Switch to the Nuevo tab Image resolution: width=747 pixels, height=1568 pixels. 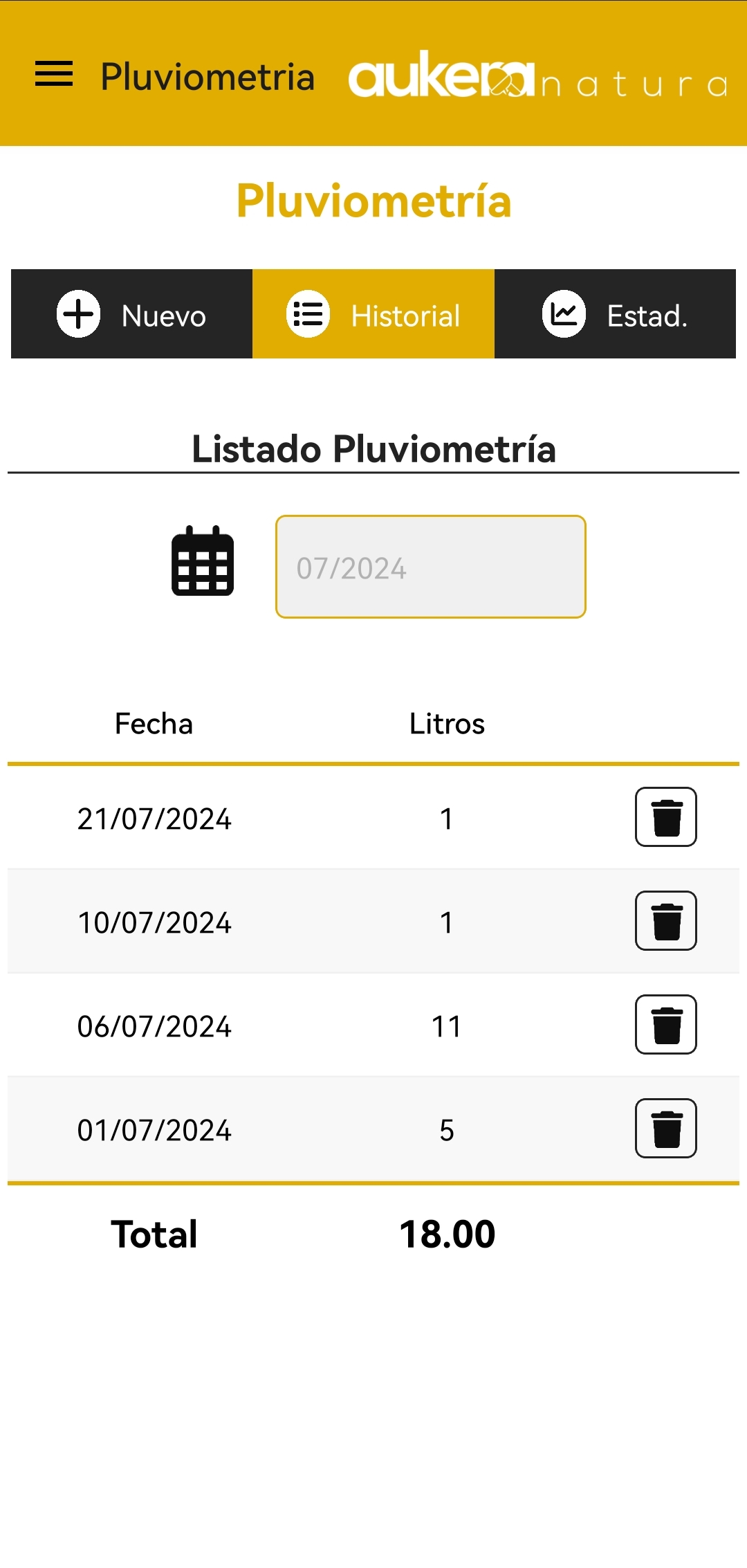[131, 314]
